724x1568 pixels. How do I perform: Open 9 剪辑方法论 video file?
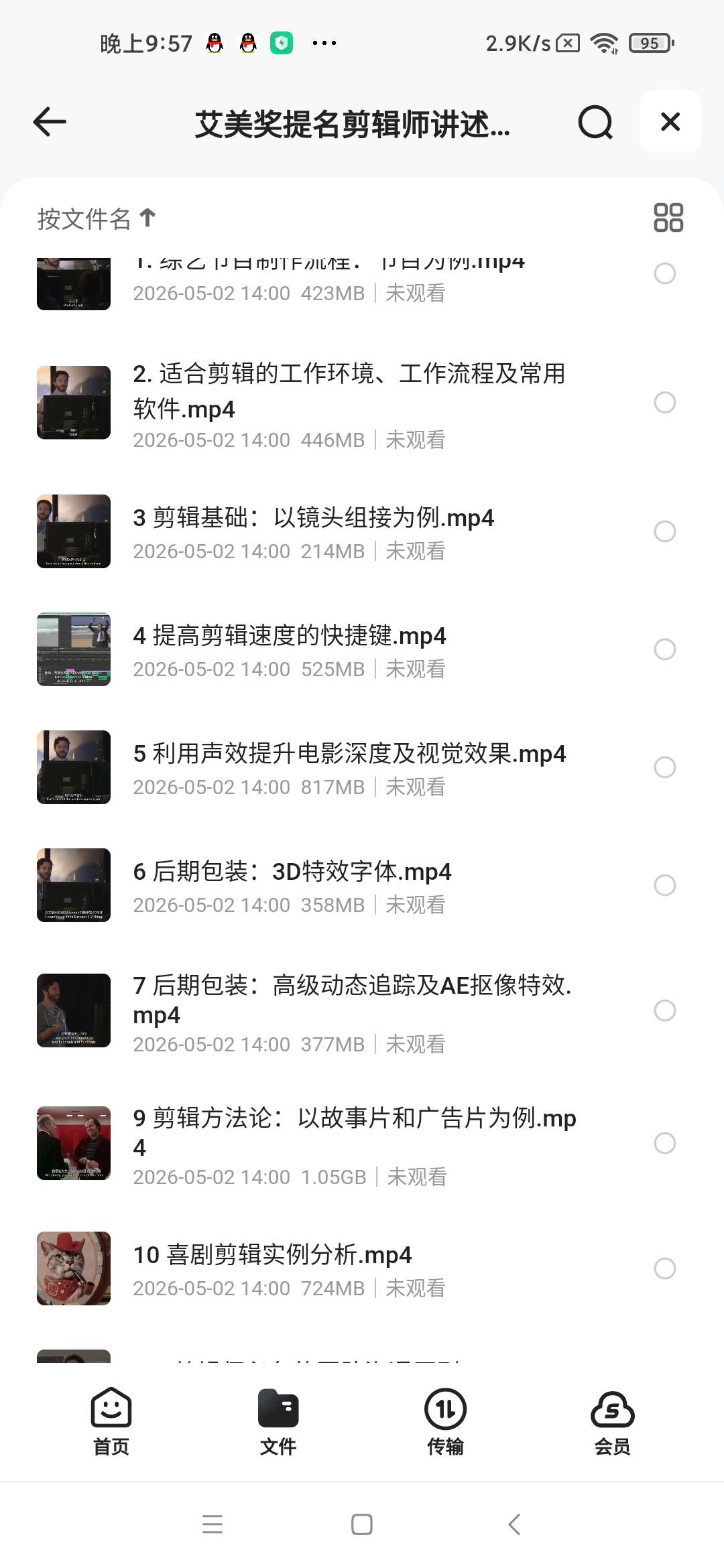[x=355, y=1132]
